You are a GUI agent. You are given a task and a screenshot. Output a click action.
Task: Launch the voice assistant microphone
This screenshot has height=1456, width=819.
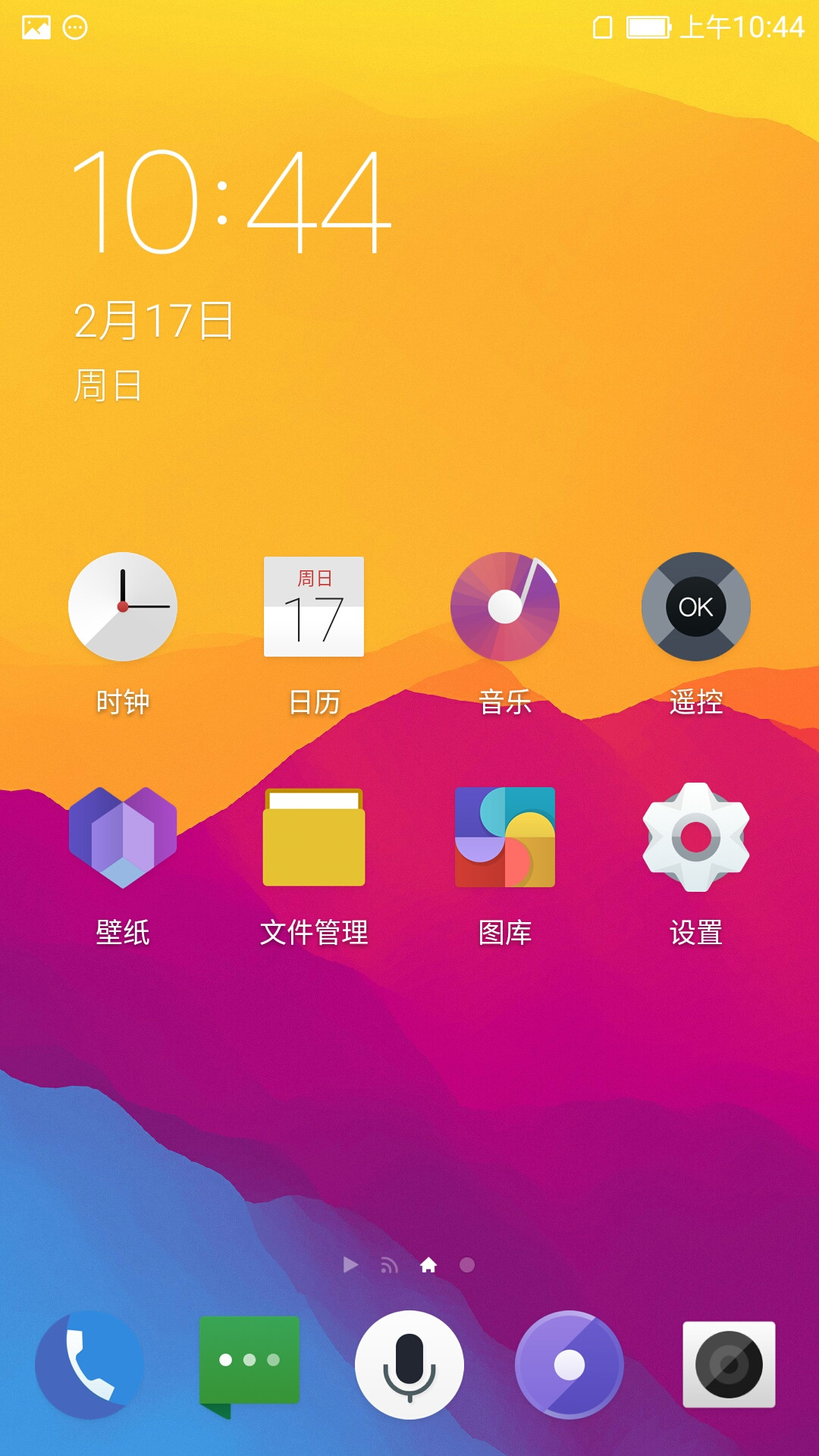tap(409, 1365)
